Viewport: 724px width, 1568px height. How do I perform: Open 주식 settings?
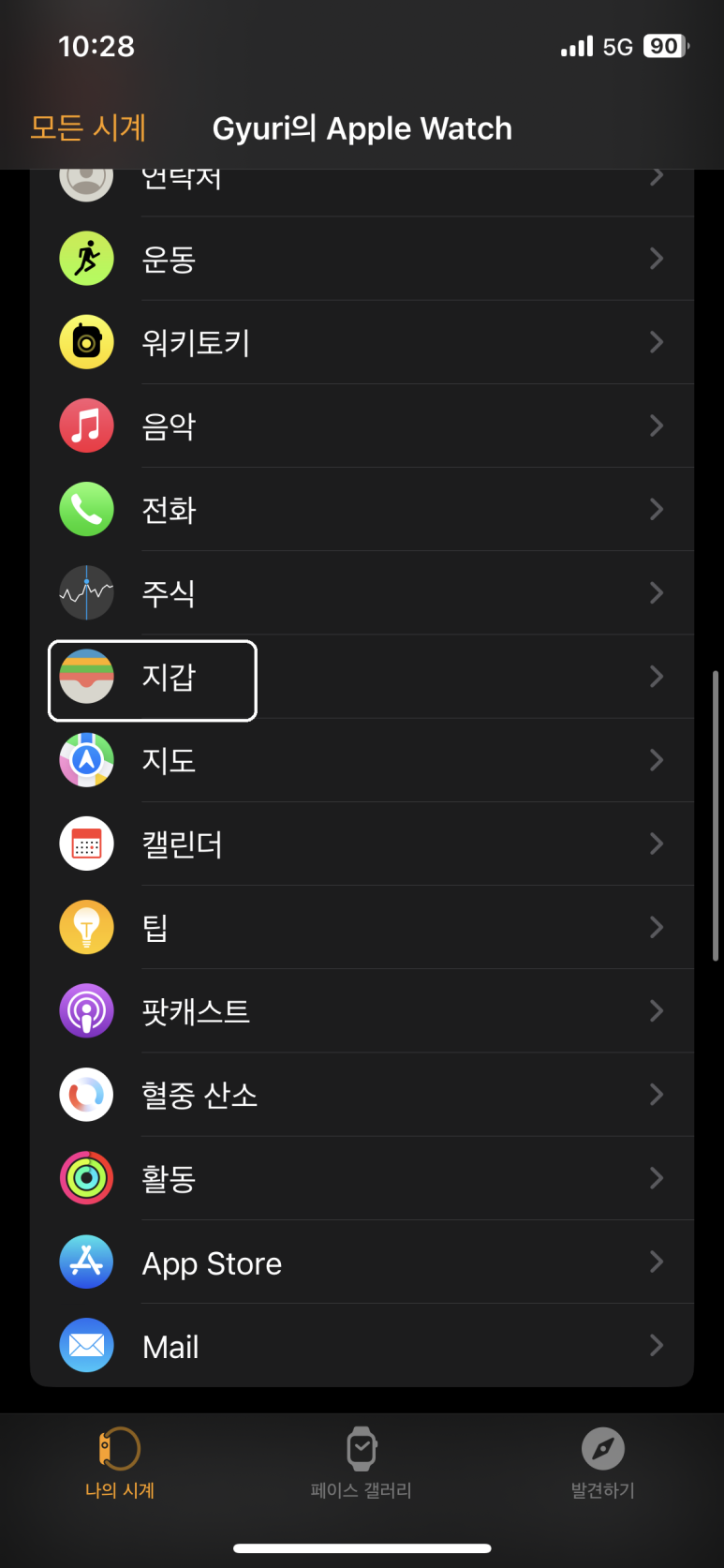click(x=361, y=592)
